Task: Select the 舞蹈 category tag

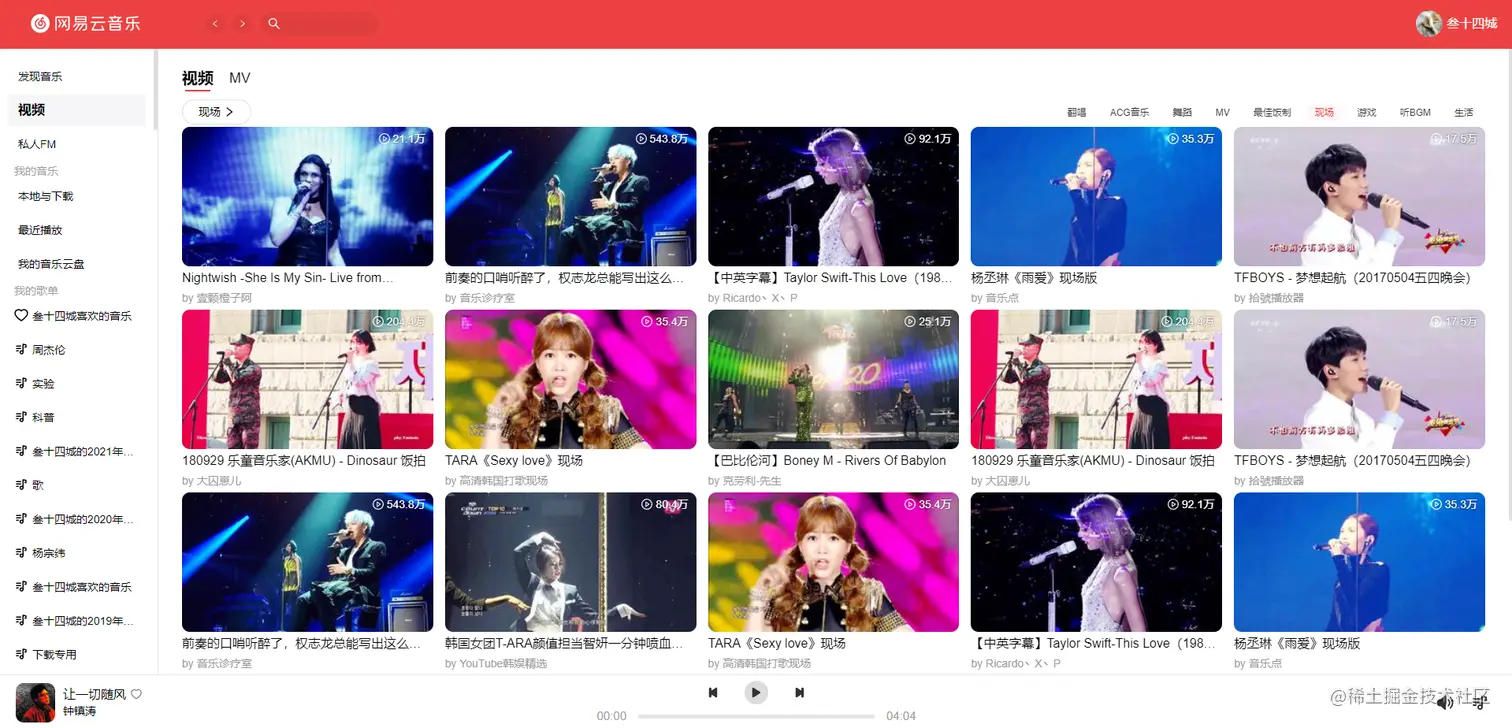Action: [1182, 113]
